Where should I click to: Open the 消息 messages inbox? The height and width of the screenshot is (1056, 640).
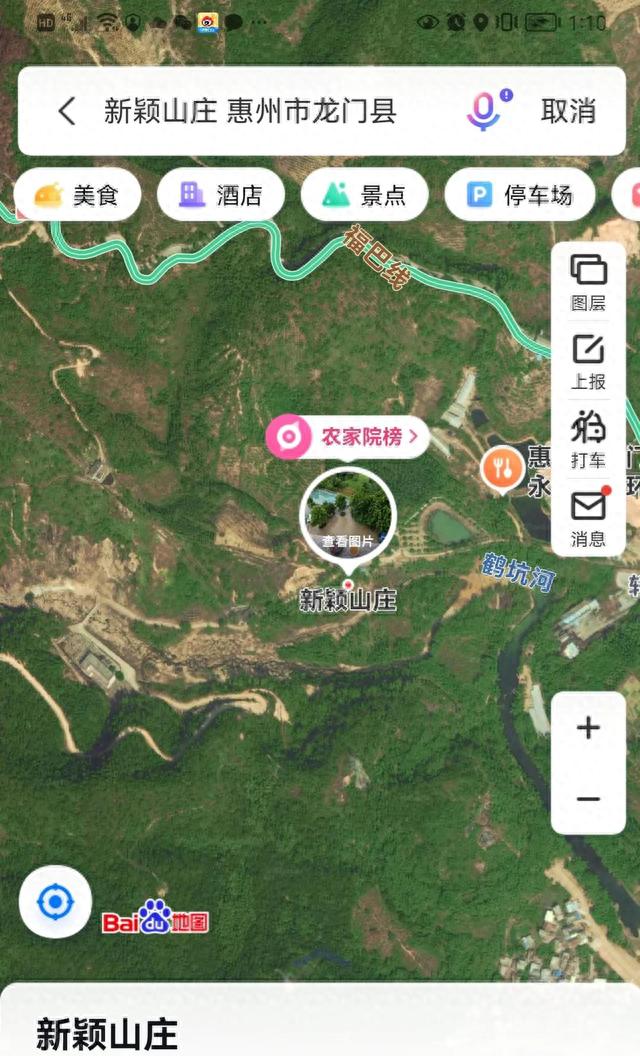click(x=588, y=519)
